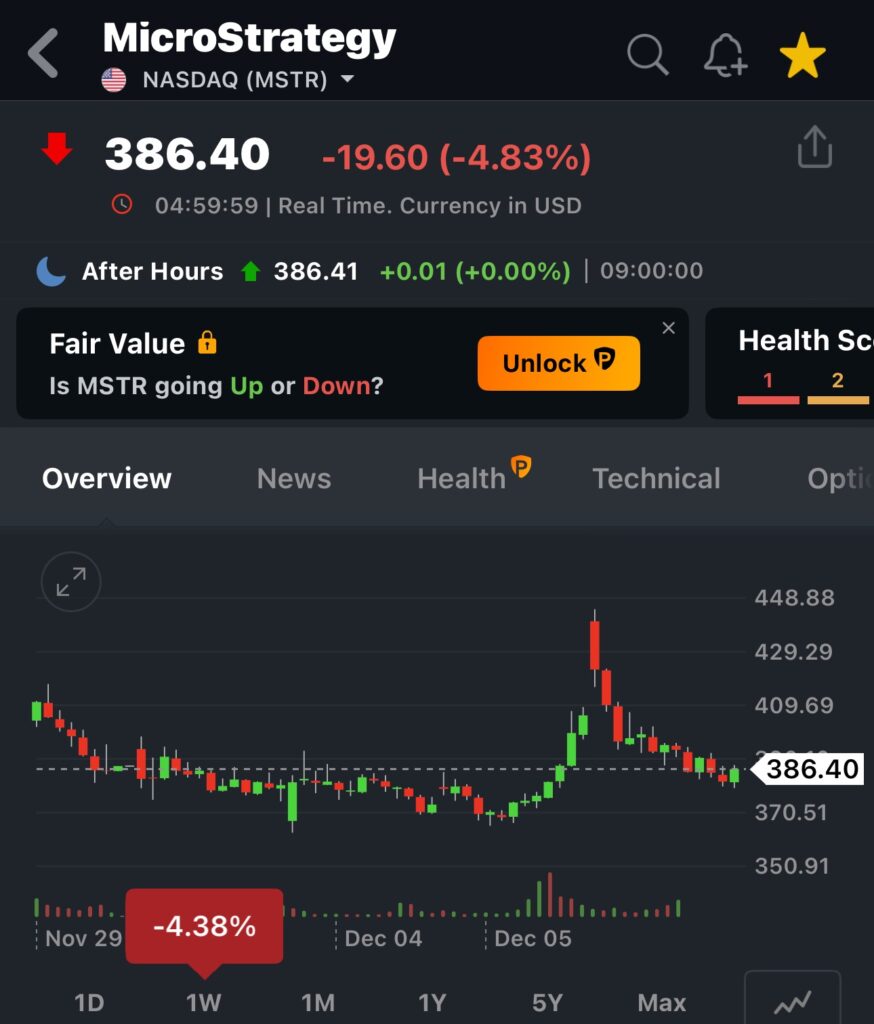The image size is (874, 1024).
Task: Set chart range to 5Y
Action: pyautogui.click(x=547, y=1002)
